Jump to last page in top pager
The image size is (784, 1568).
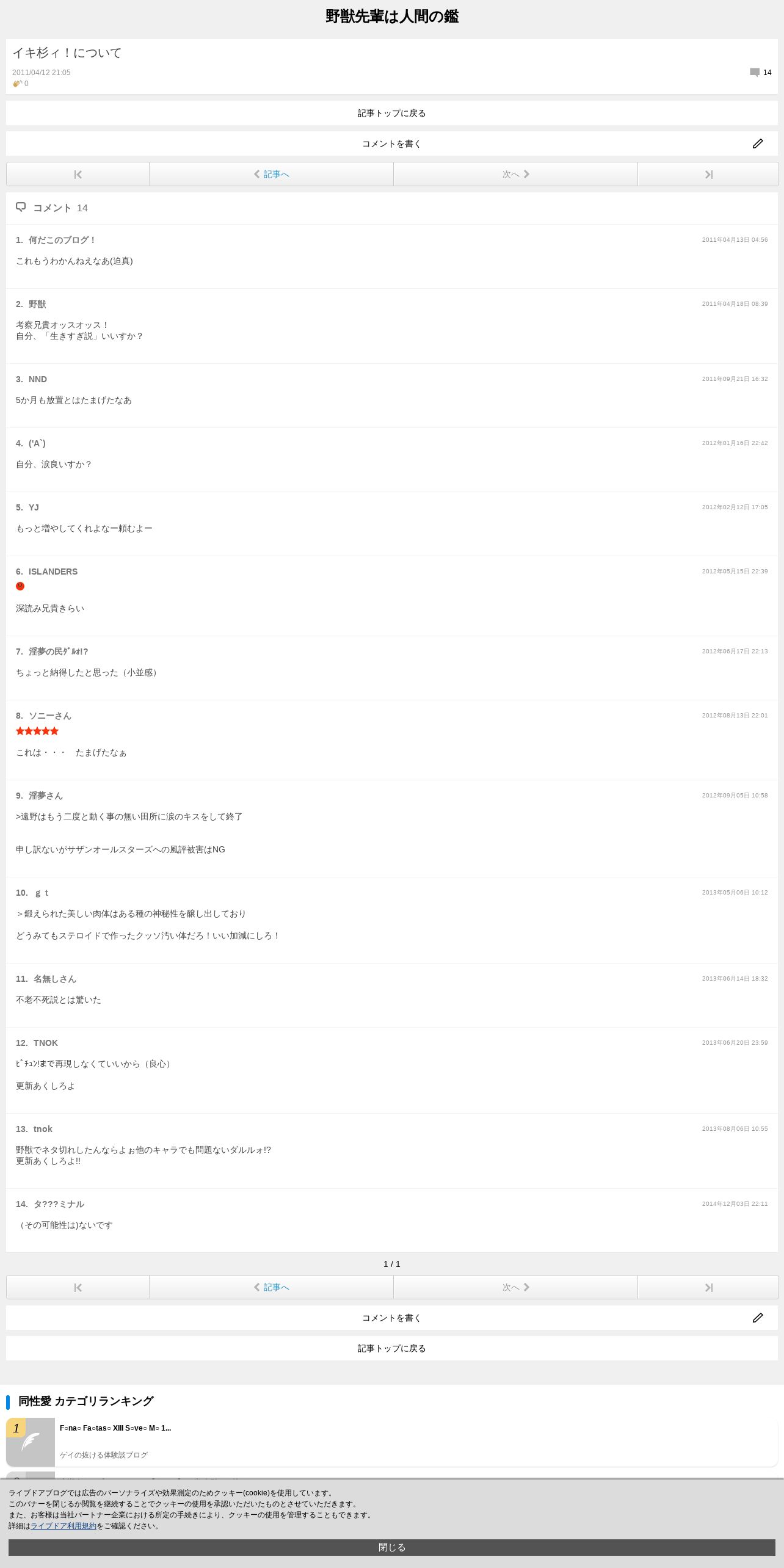click(708, 174)
